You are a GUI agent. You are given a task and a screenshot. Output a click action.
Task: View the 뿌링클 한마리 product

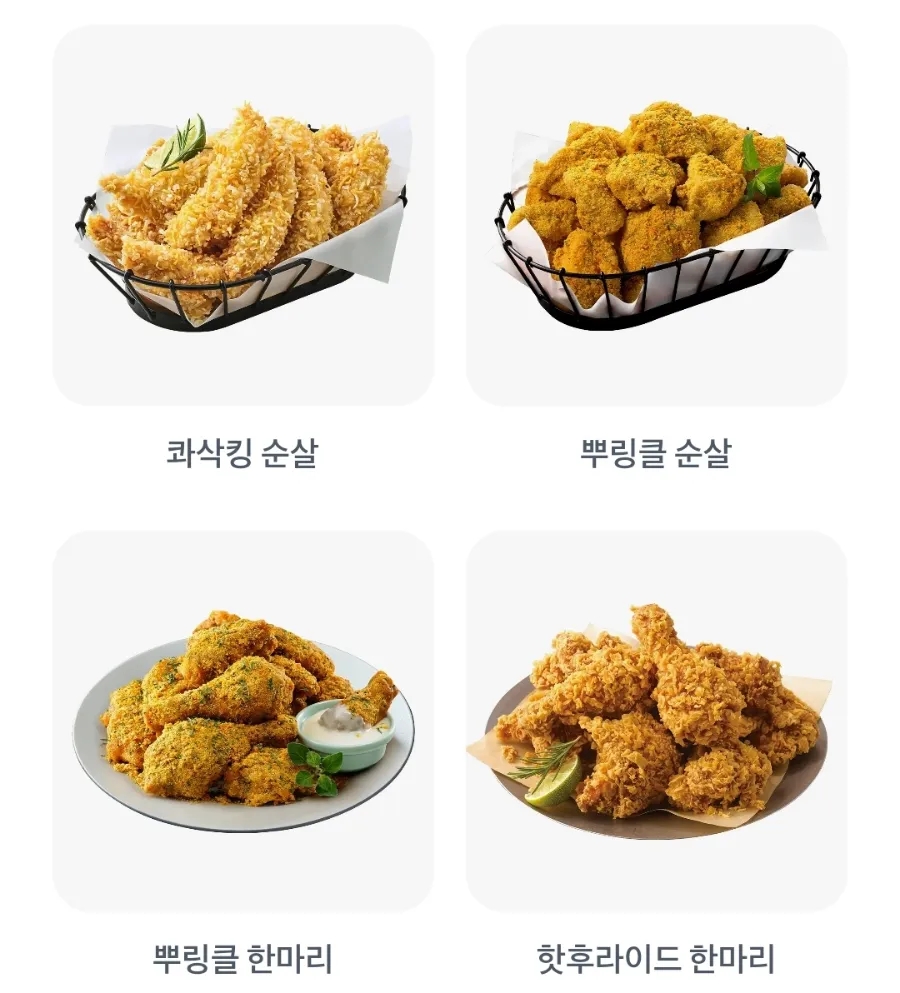click(x=243, y=721)
